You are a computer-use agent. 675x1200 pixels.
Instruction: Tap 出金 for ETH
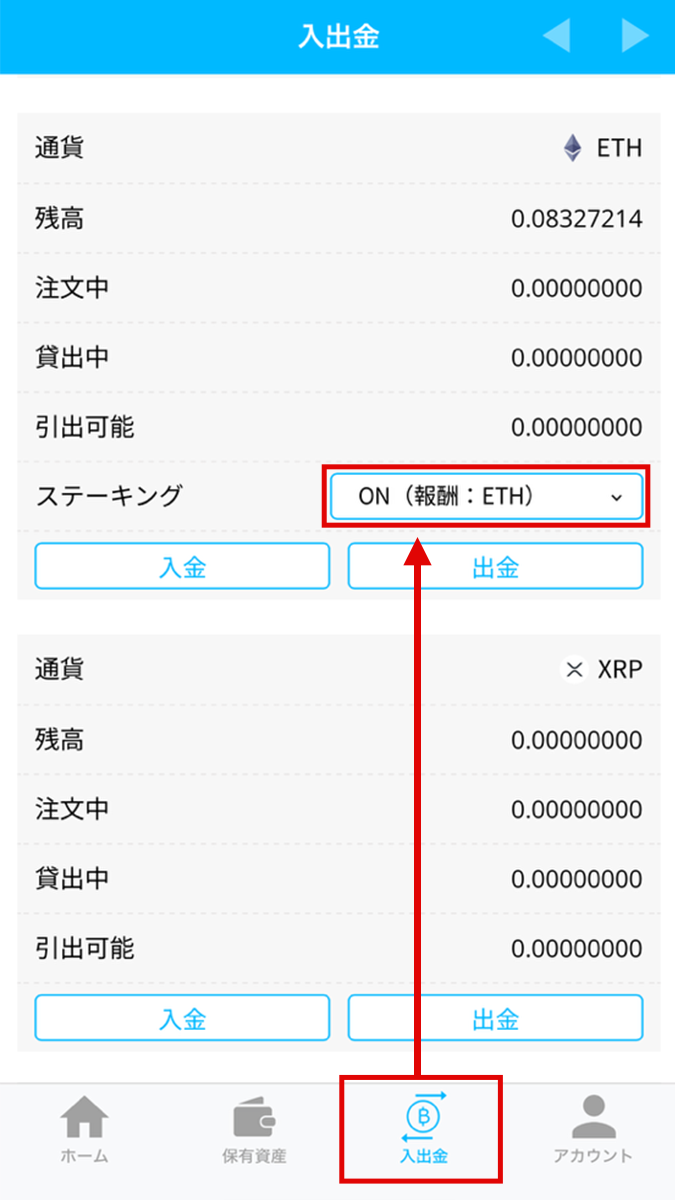pyautogui.click(x=495, y=566)
